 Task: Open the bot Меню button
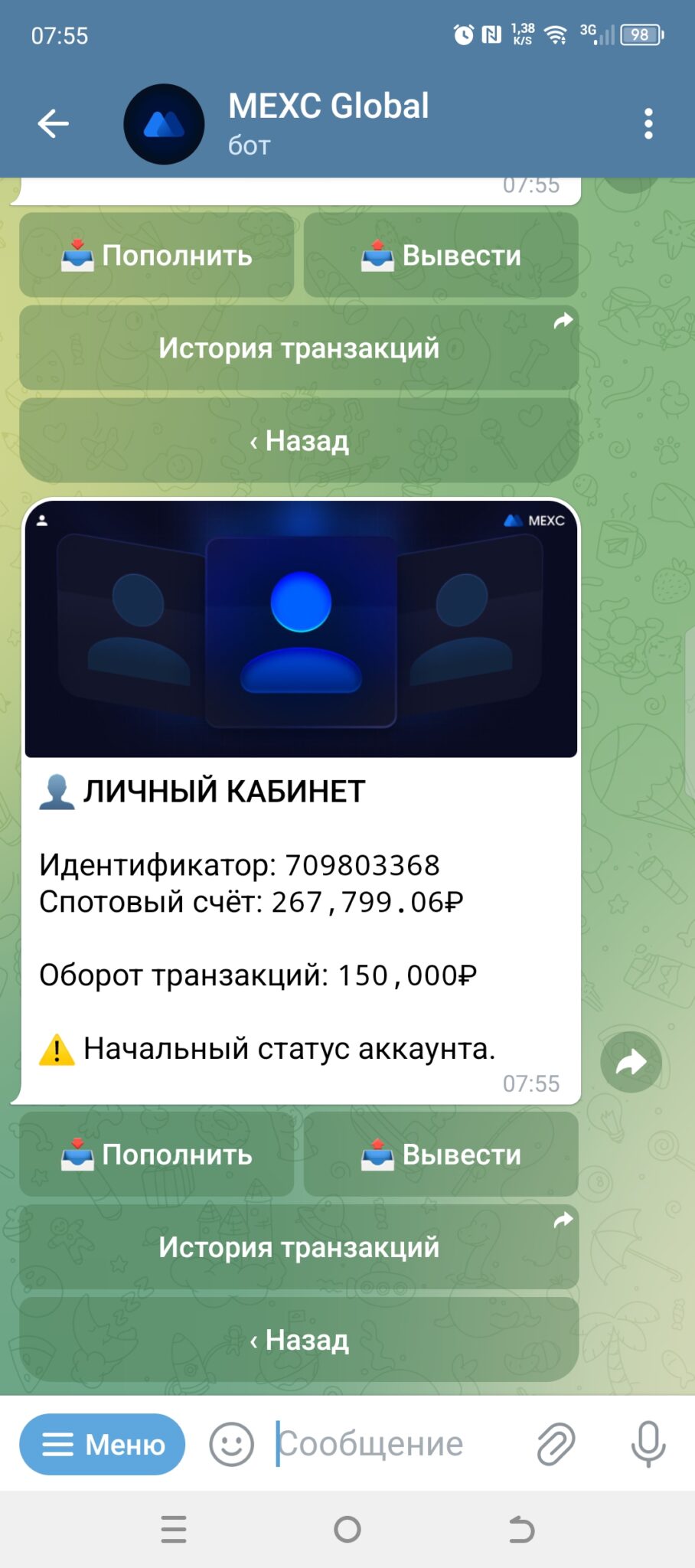pyautogui.click(x=103, y=1444)
